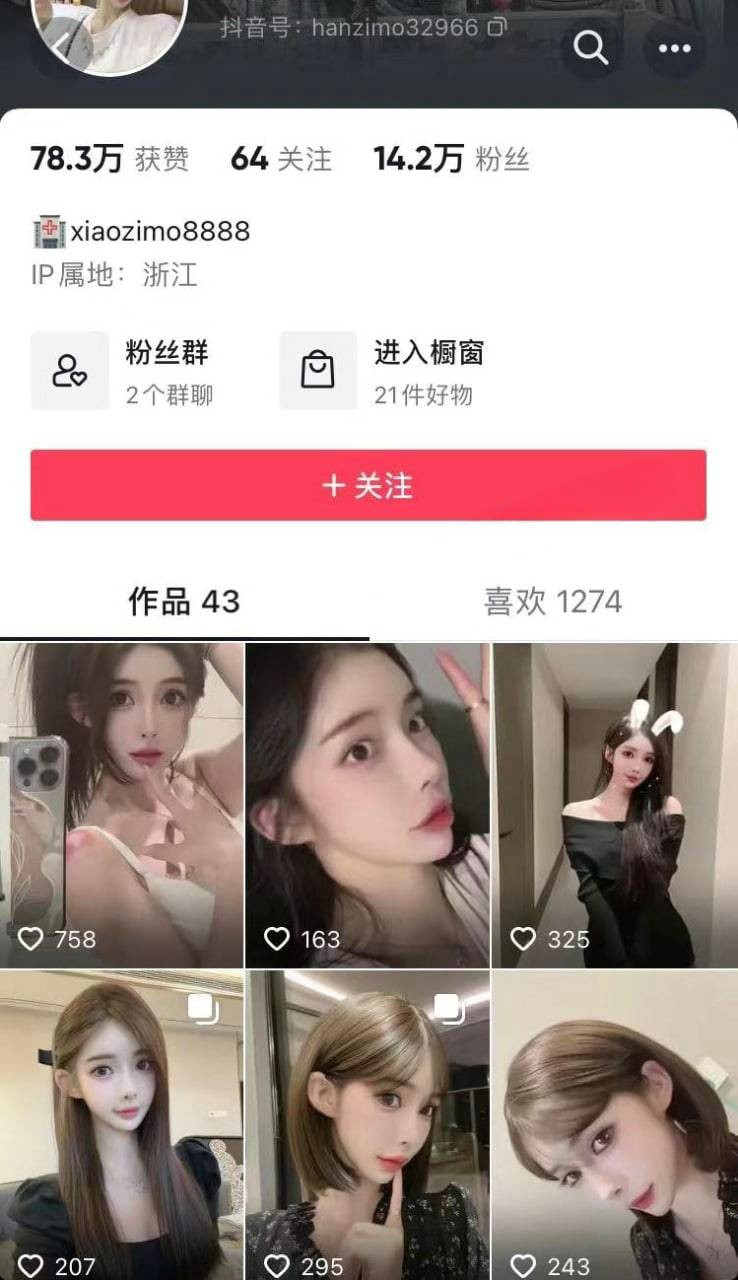Open the video with 243 likes
Viewport: 738px width, 1280px height.
(615, 1125)
